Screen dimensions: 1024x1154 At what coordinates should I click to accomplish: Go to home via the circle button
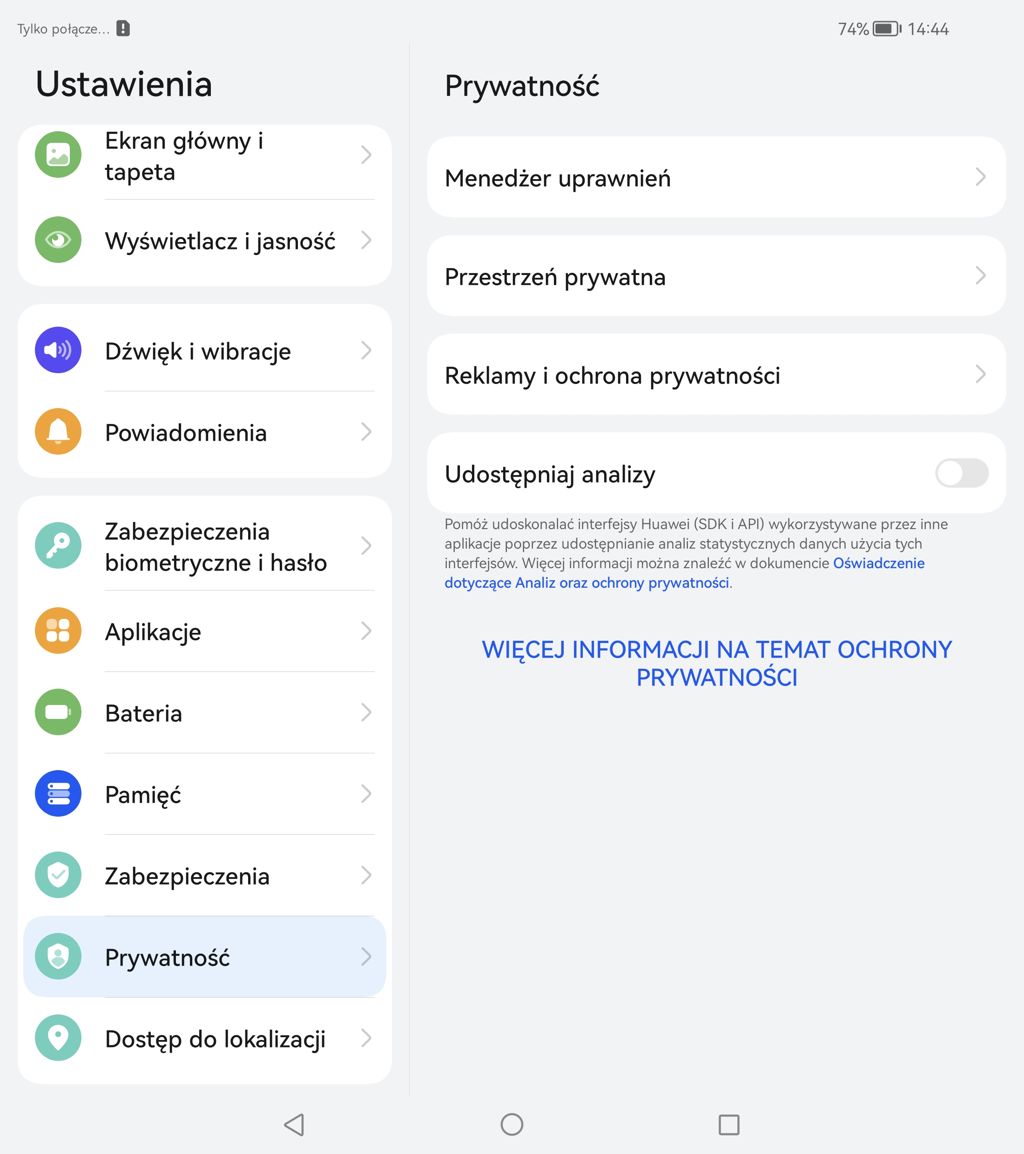tap(512, 1125)
